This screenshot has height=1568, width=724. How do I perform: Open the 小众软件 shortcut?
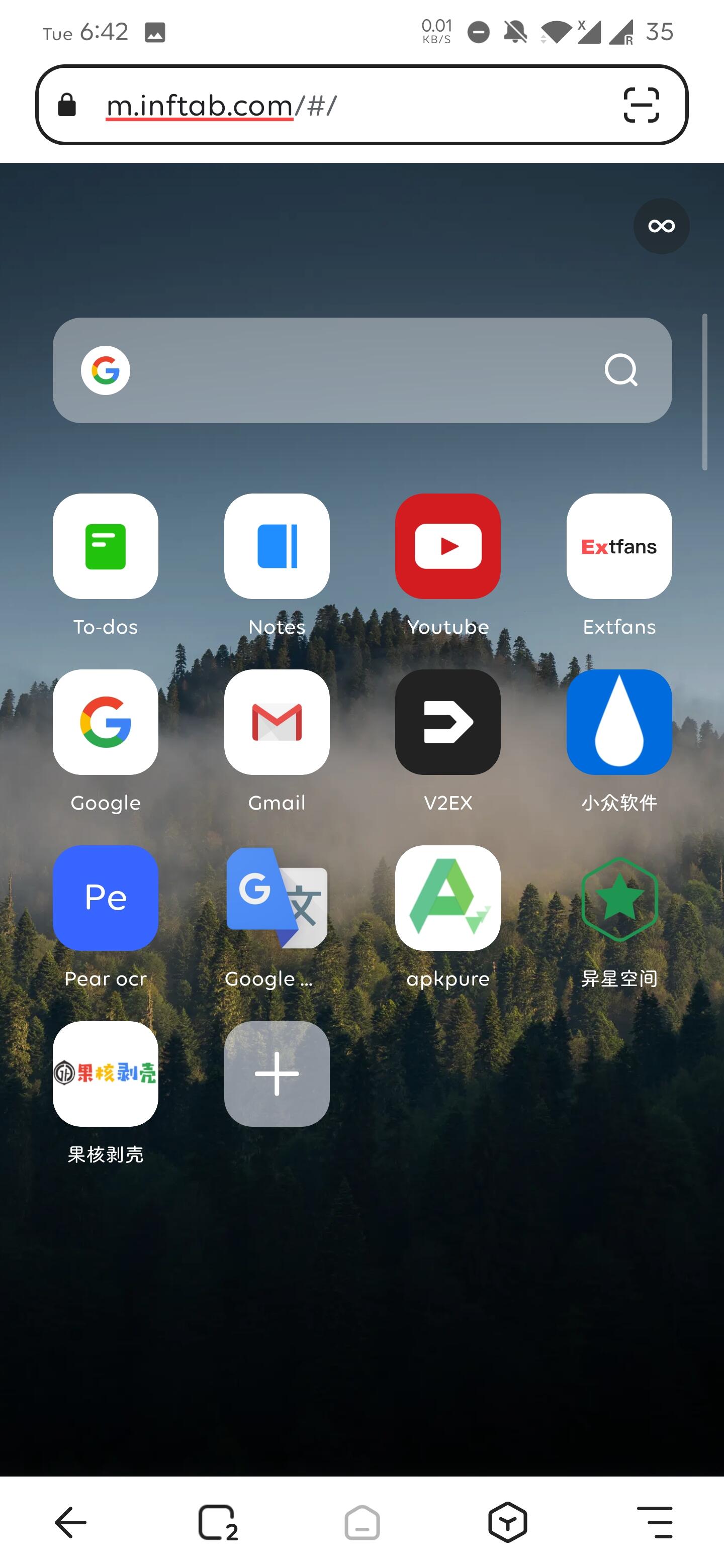click(x=618, y=722)
